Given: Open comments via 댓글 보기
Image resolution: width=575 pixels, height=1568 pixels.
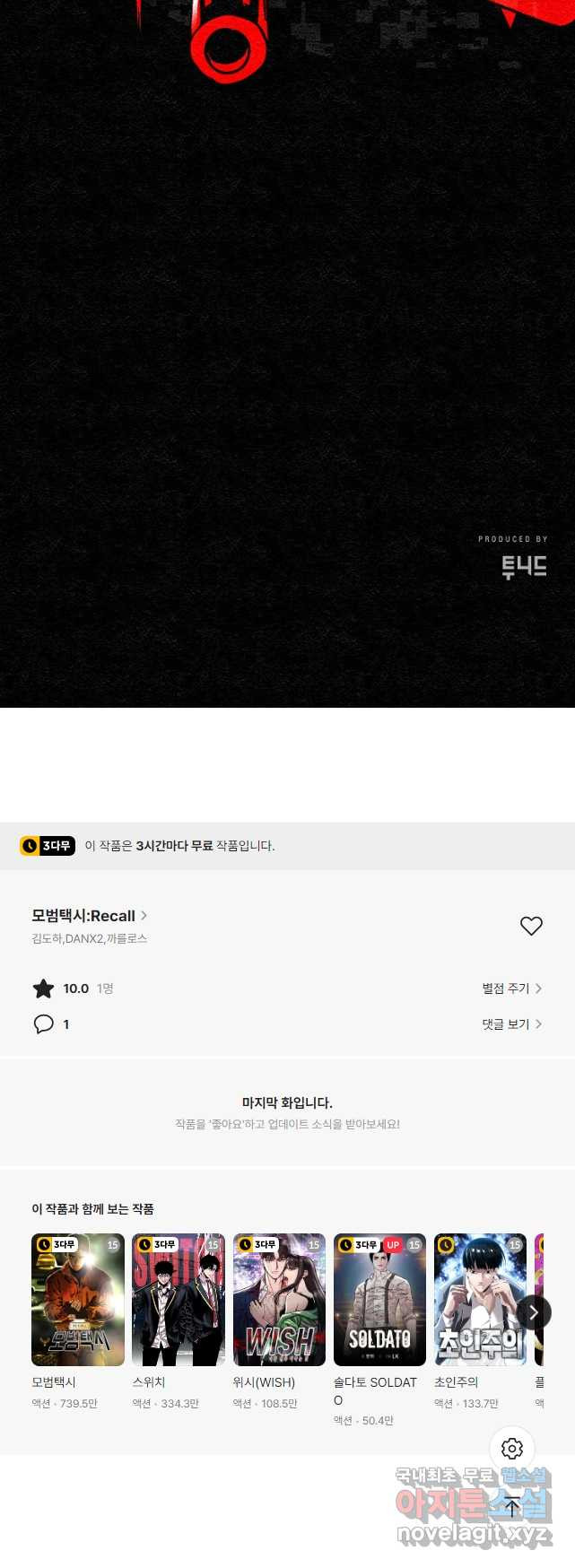Looking at the screenshot, I should click(511, 1024).
